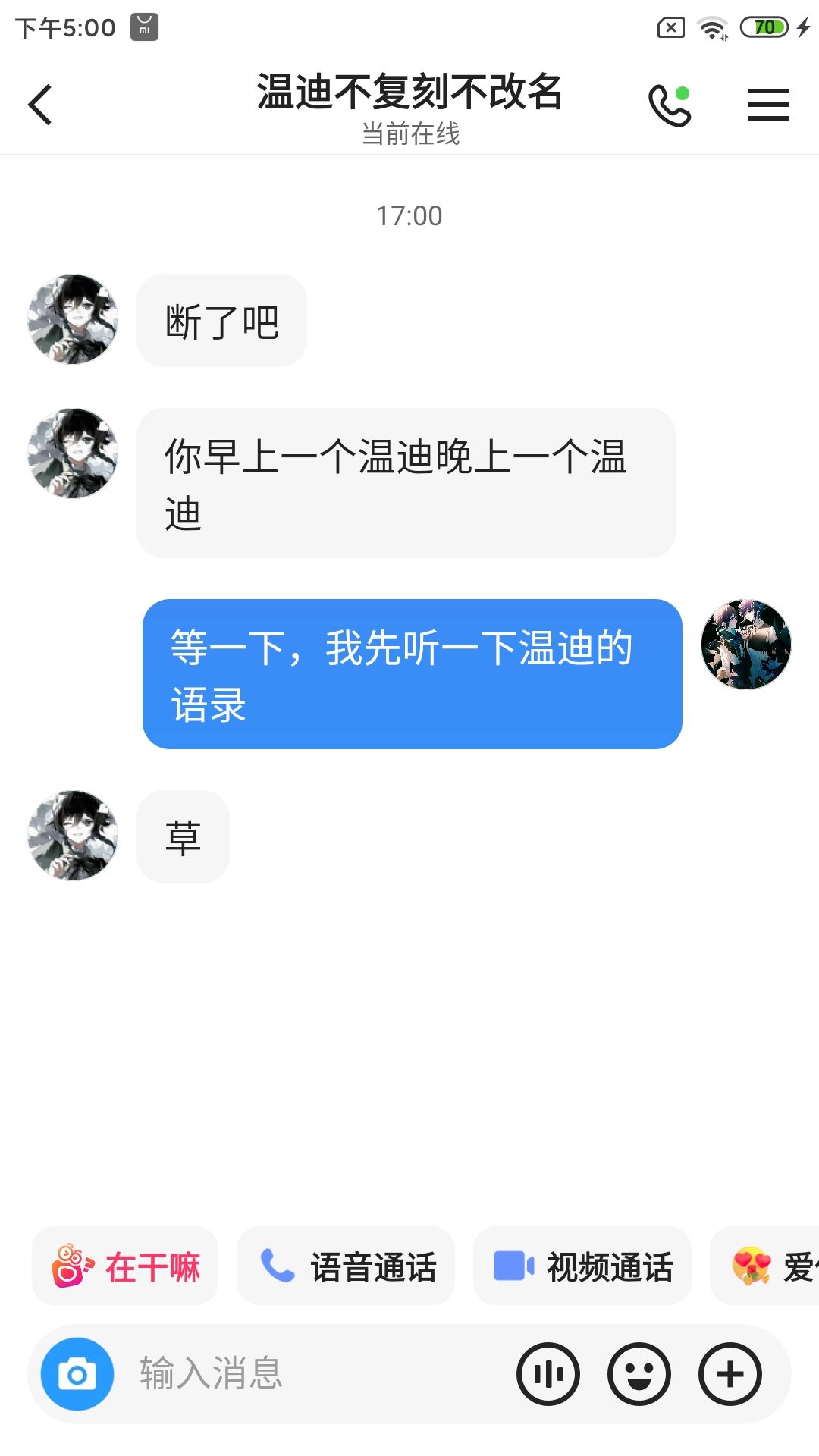The width and height of the screenshot is (819, 1456).
Task: Record a voice message
Action: click(x=548, y=1374)
